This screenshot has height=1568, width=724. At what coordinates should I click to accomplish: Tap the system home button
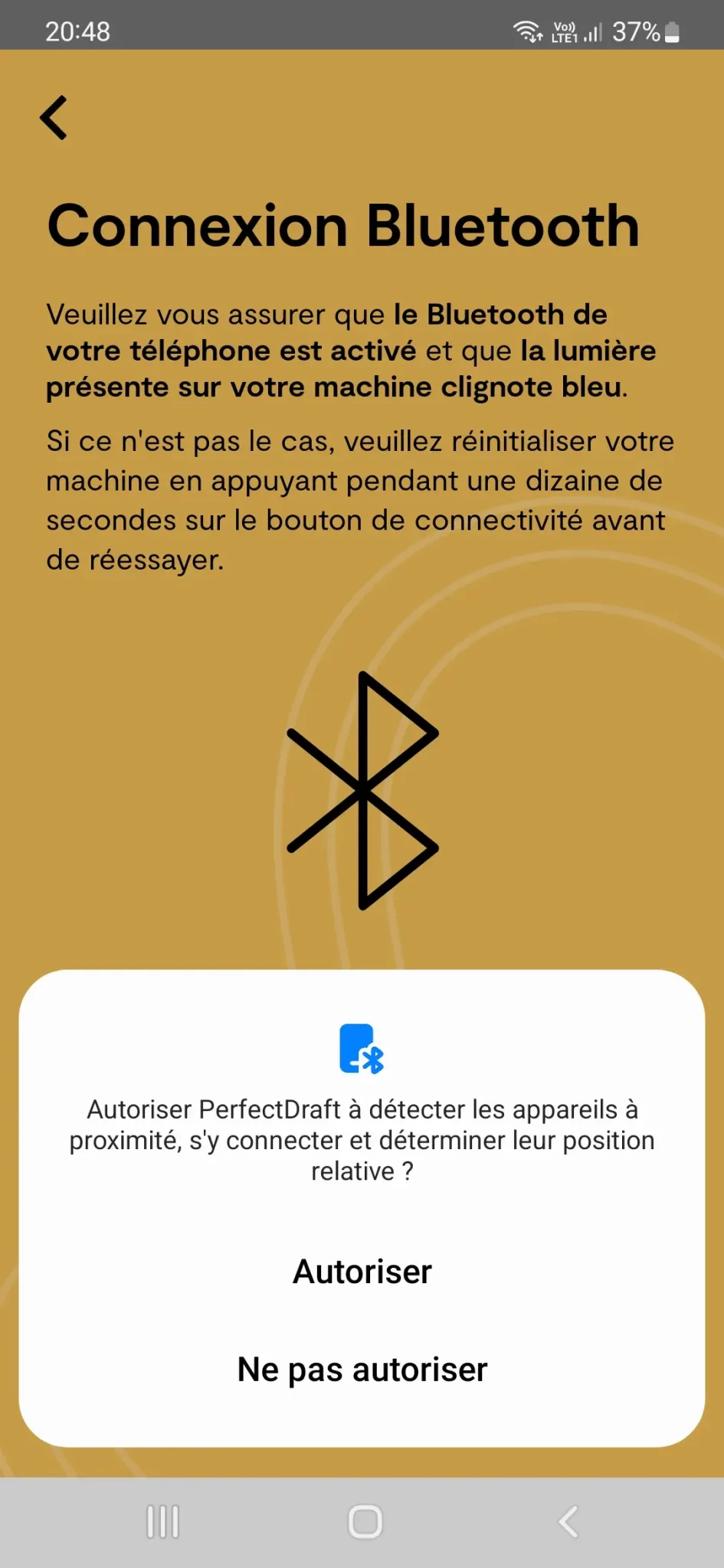[x=365, y=1521]
